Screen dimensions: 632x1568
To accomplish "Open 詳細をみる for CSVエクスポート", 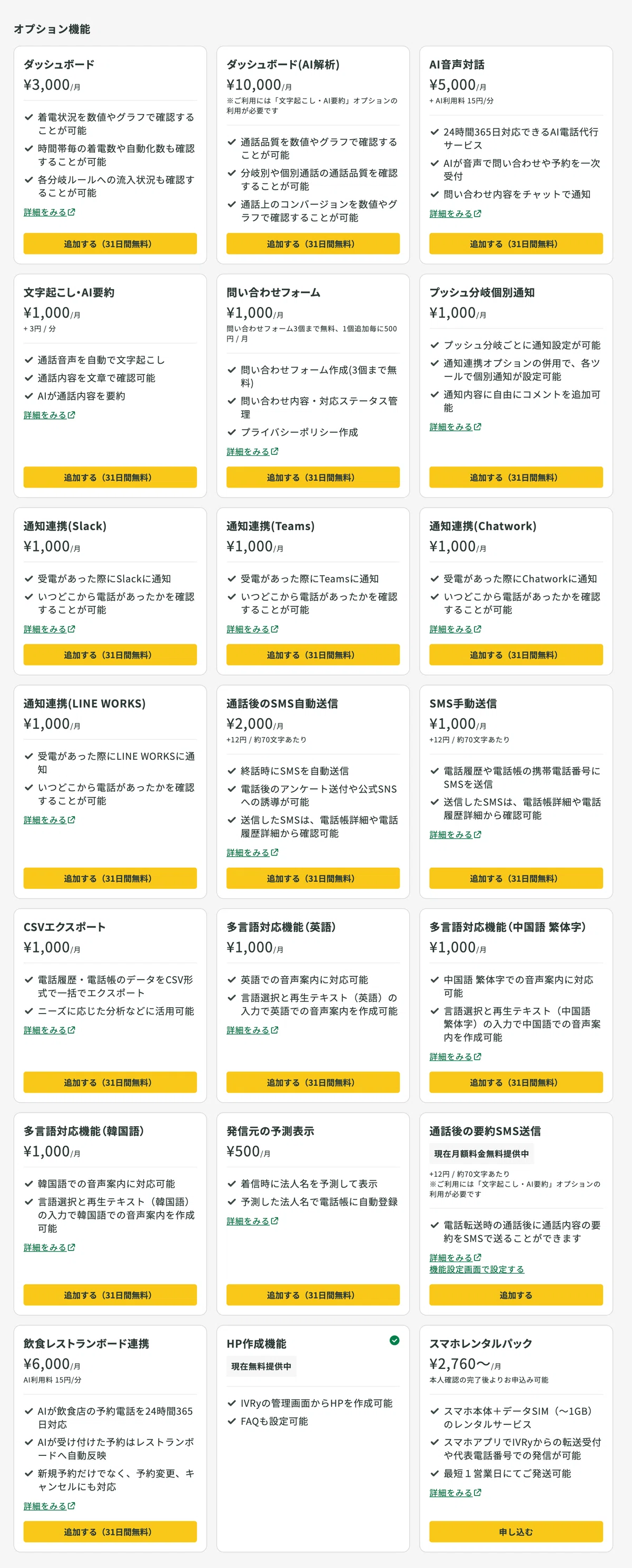I will pyautogui.click(x=50, y=1030).
